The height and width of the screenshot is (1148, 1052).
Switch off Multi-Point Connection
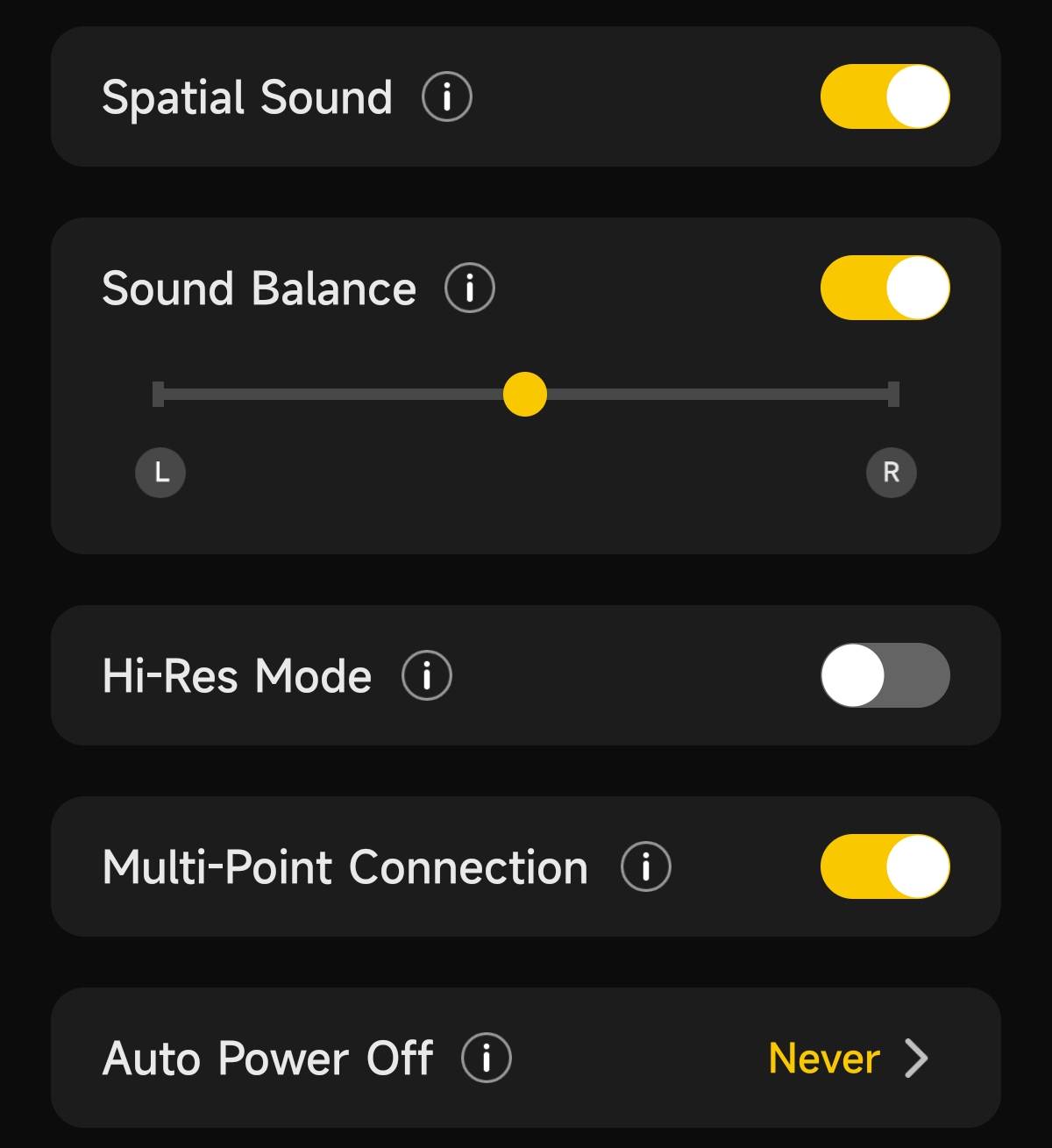tap(885, 866)
